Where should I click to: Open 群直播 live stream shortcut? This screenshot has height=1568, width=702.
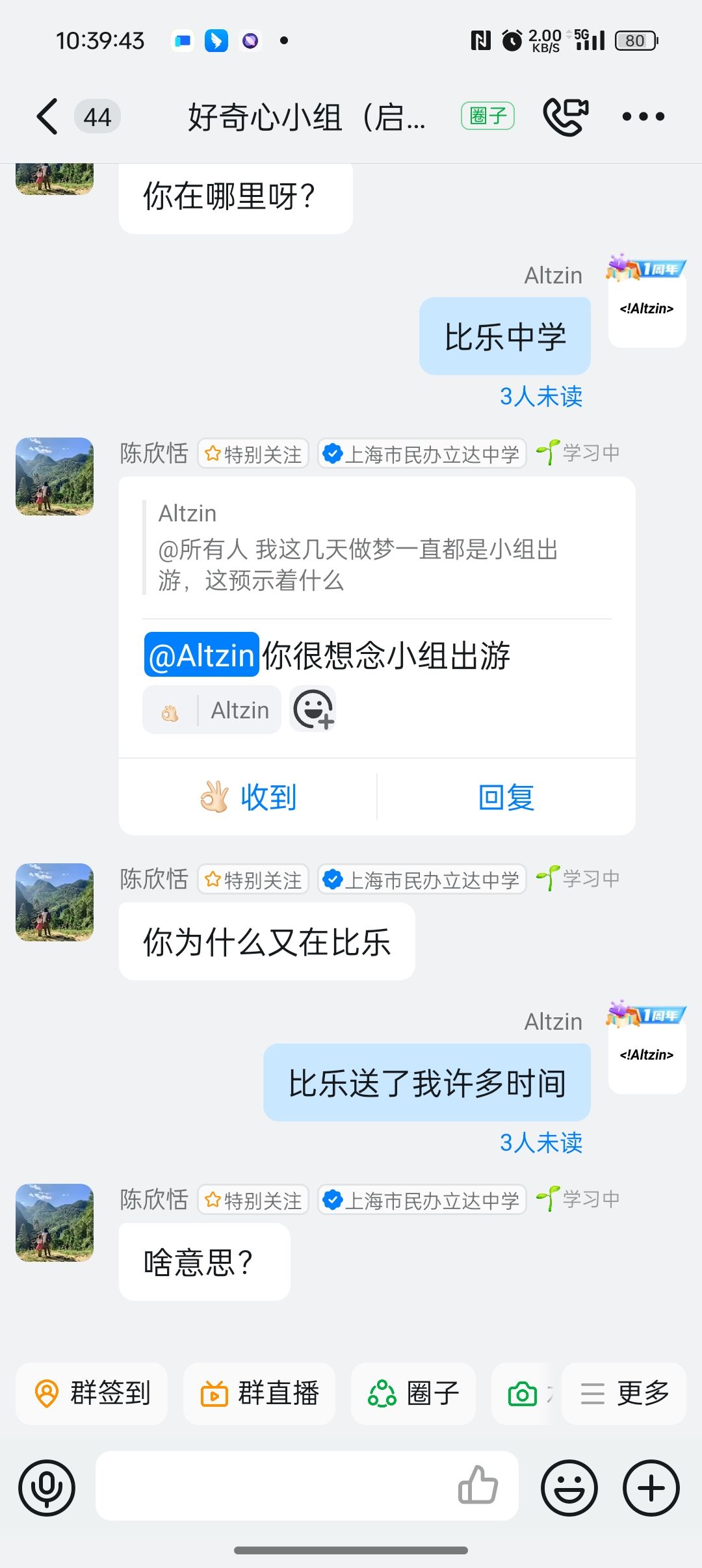coord(259,1394)
